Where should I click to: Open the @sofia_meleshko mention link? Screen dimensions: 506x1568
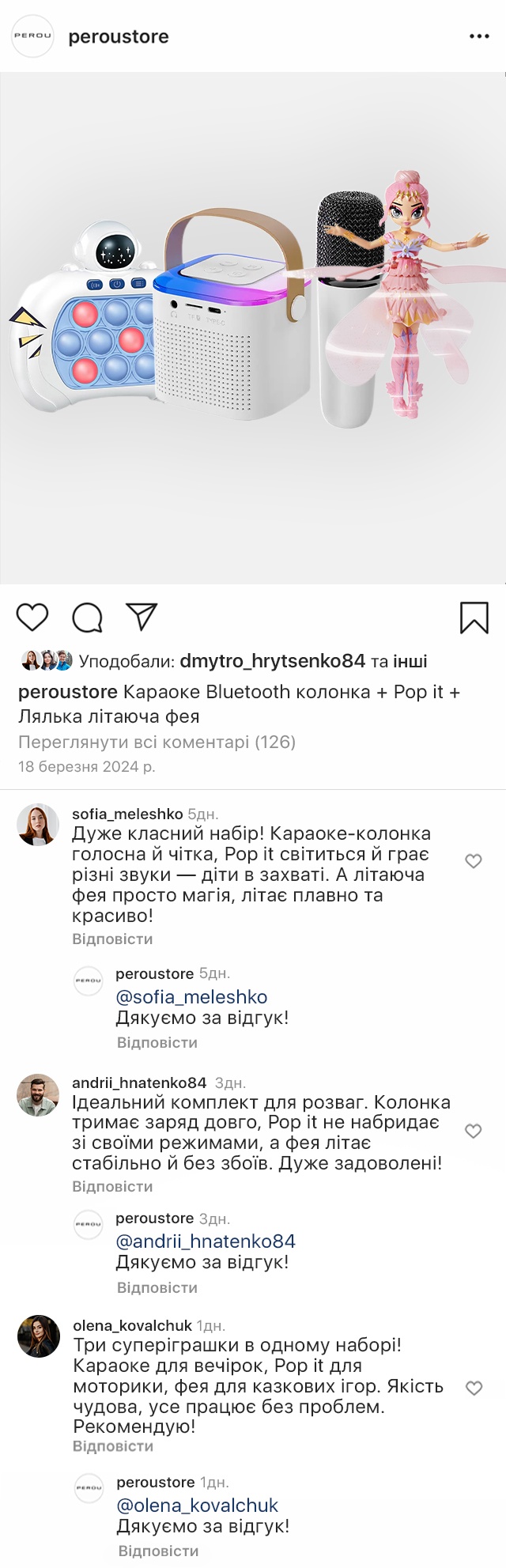(x=191, y=997)
